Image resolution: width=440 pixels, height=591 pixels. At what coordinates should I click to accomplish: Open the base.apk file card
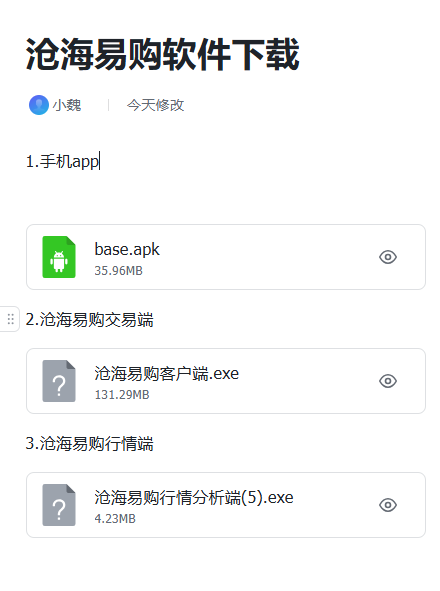click(225, 257)
